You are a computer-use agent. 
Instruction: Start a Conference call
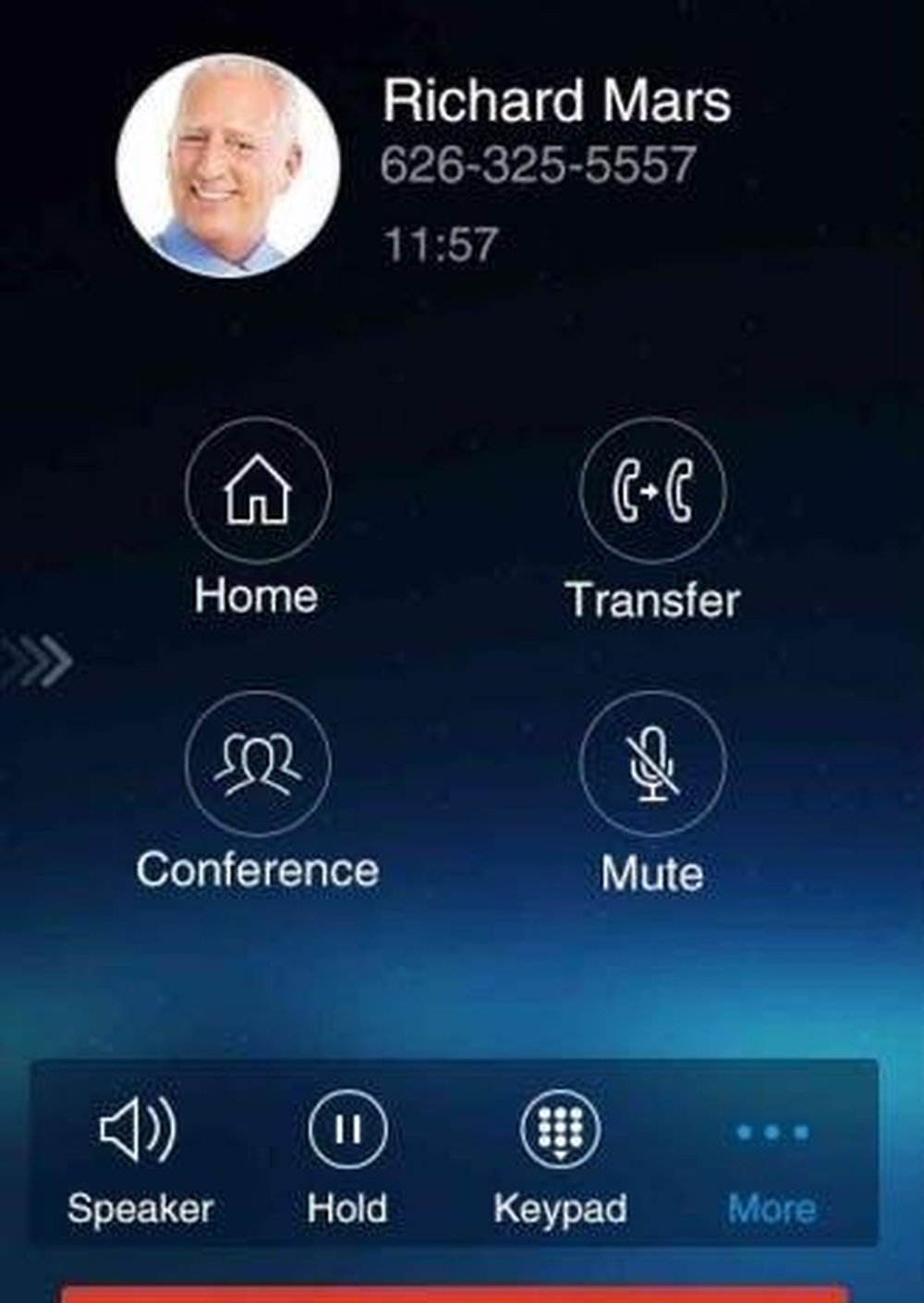(x=257, y=764)
